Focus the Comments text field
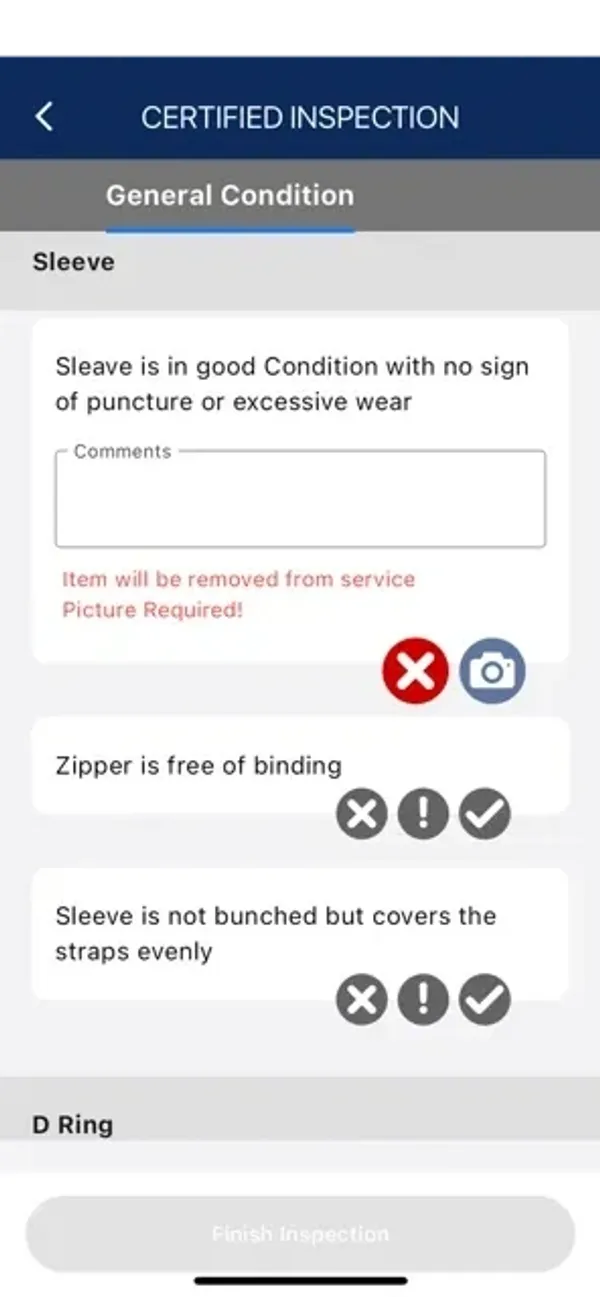 tap(300, 500)
